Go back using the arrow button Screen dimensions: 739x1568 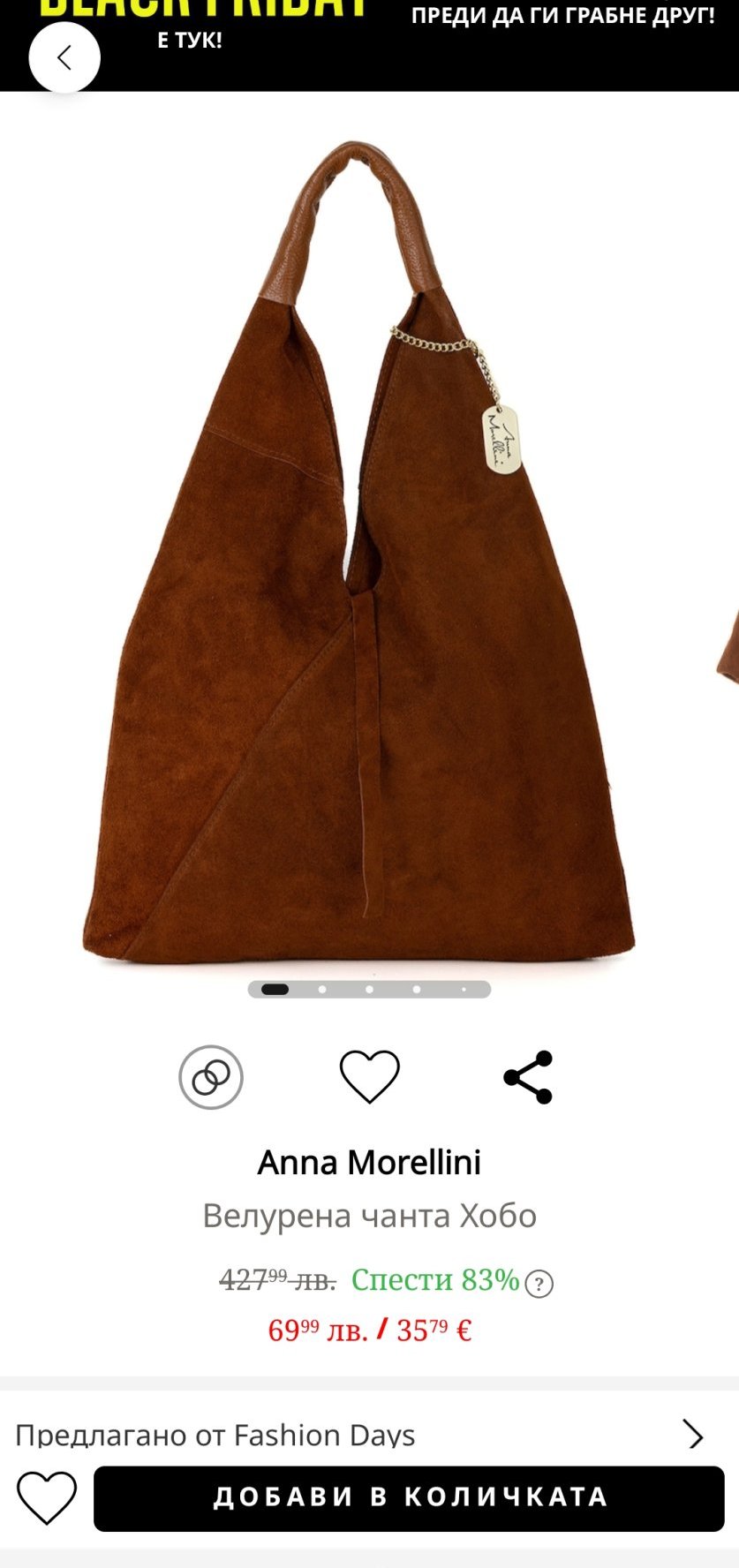[64, 58]
